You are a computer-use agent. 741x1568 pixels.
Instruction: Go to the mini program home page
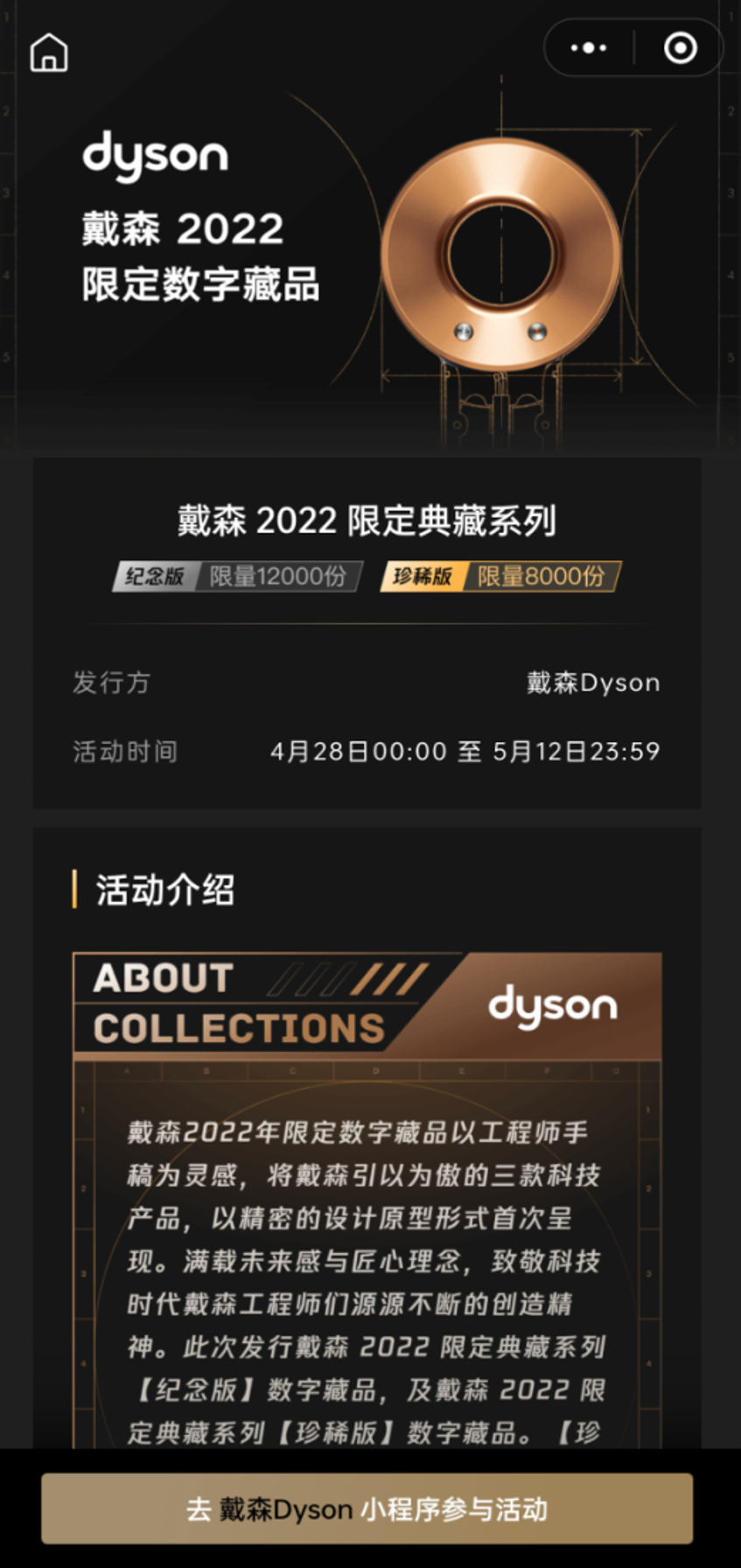pos(49,52)
